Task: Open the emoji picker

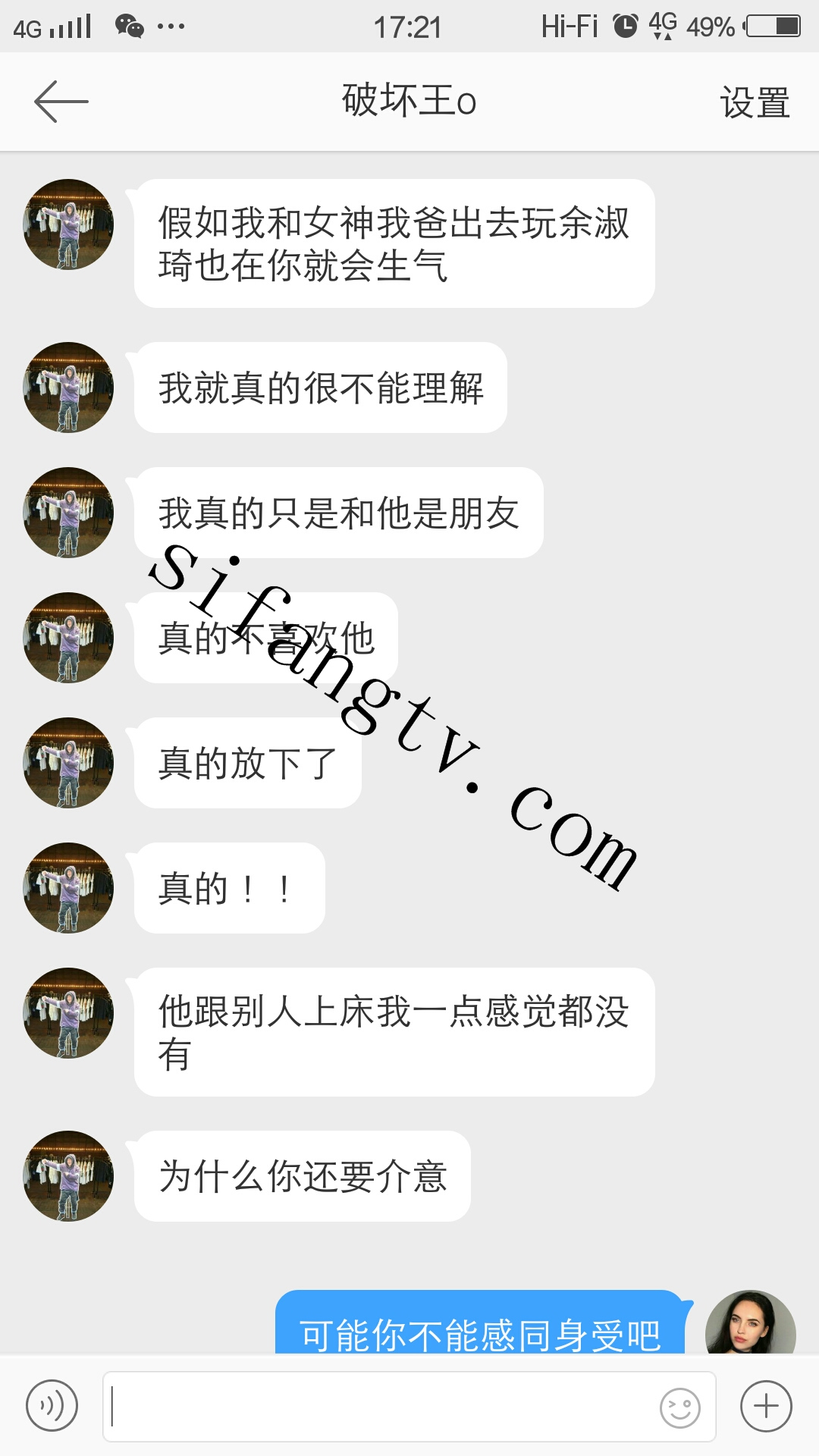Action: coord(679,1407)
